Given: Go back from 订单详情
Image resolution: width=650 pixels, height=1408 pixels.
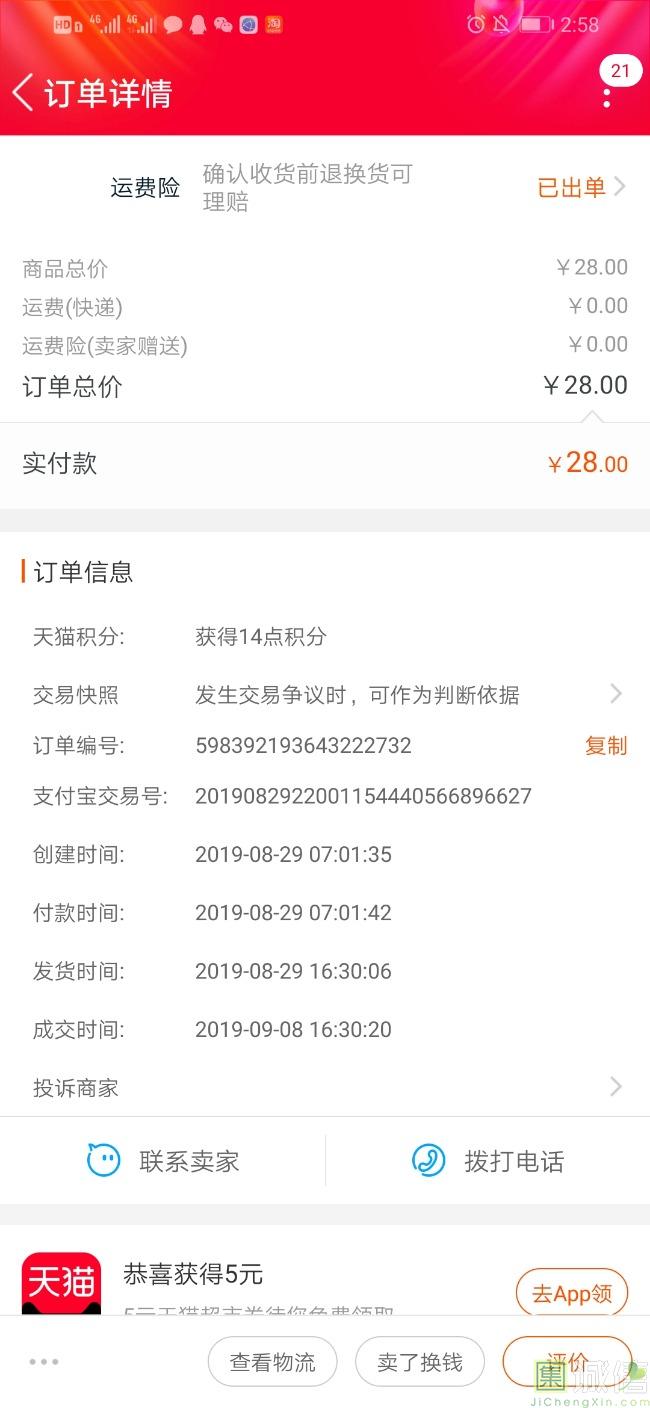Looking at the screenshot, I should 23,93.
